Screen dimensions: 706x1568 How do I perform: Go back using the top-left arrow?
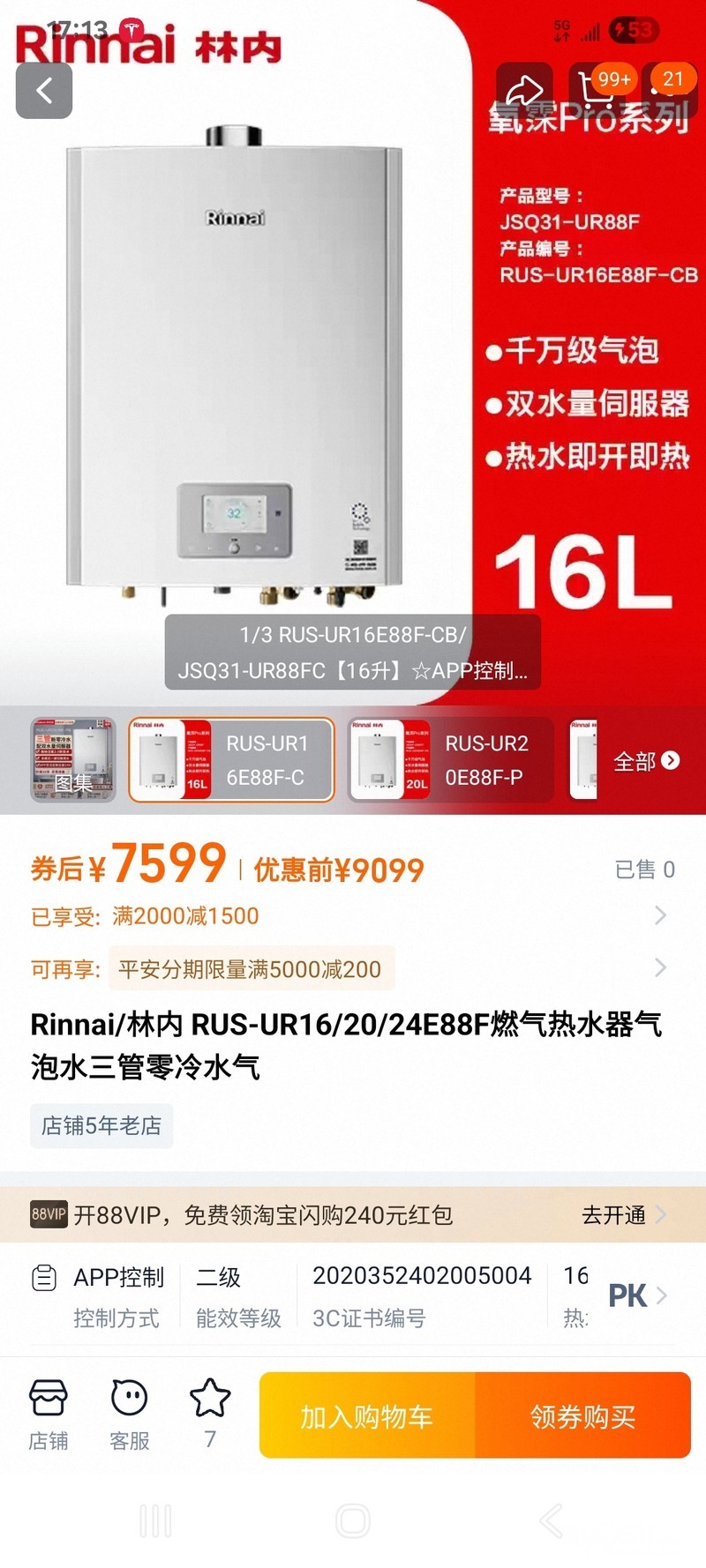(44, 90)
